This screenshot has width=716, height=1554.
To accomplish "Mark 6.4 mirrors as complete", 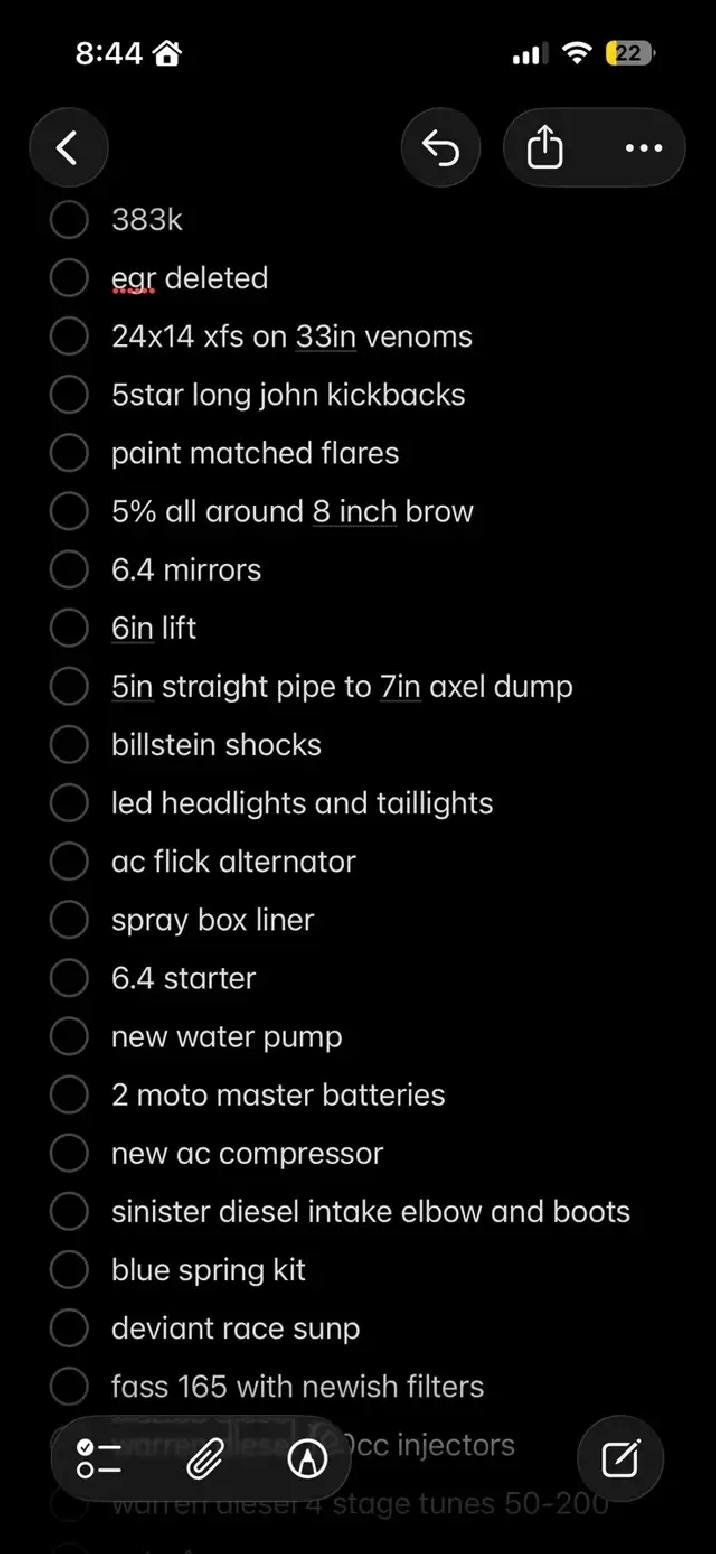I will click(x=69, y=570).
